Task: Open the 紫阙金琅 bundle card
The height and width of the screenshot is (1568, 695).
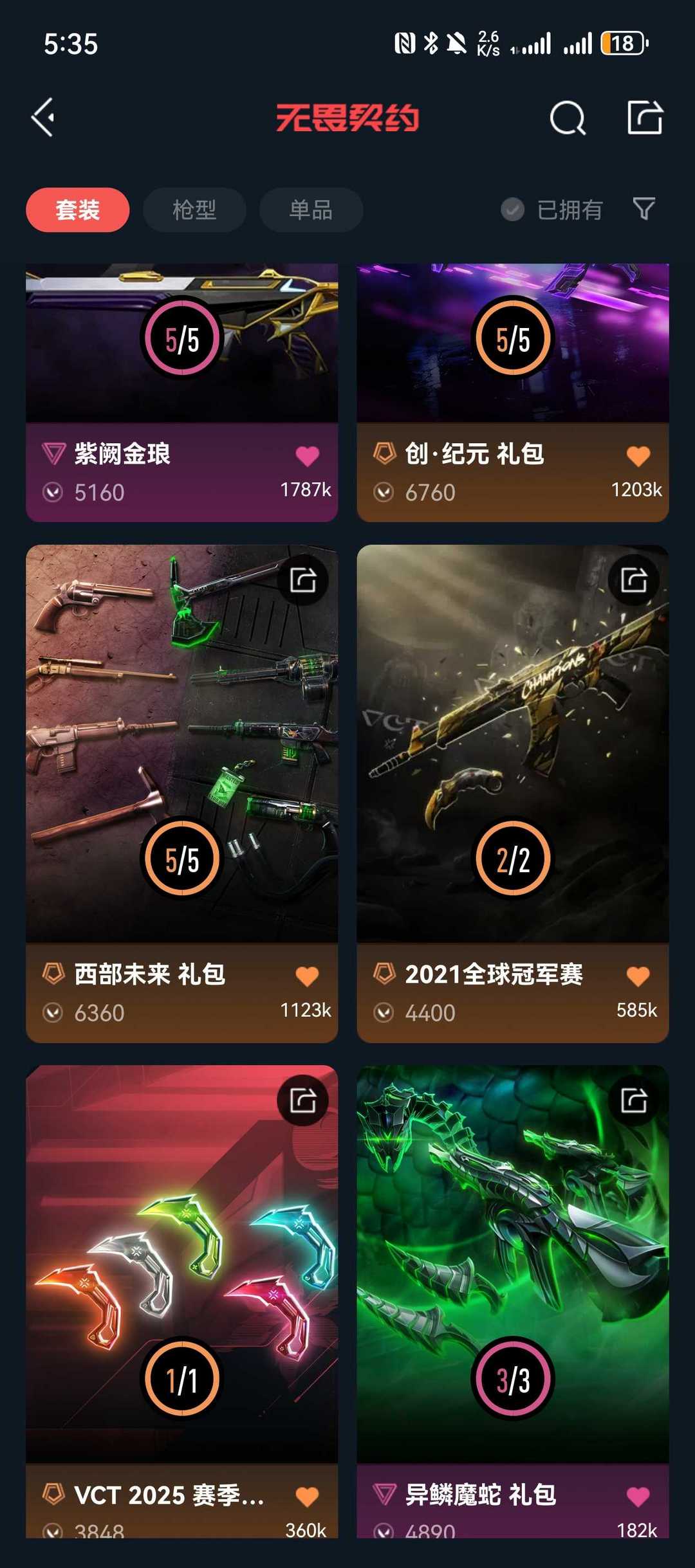Action: 182,392
